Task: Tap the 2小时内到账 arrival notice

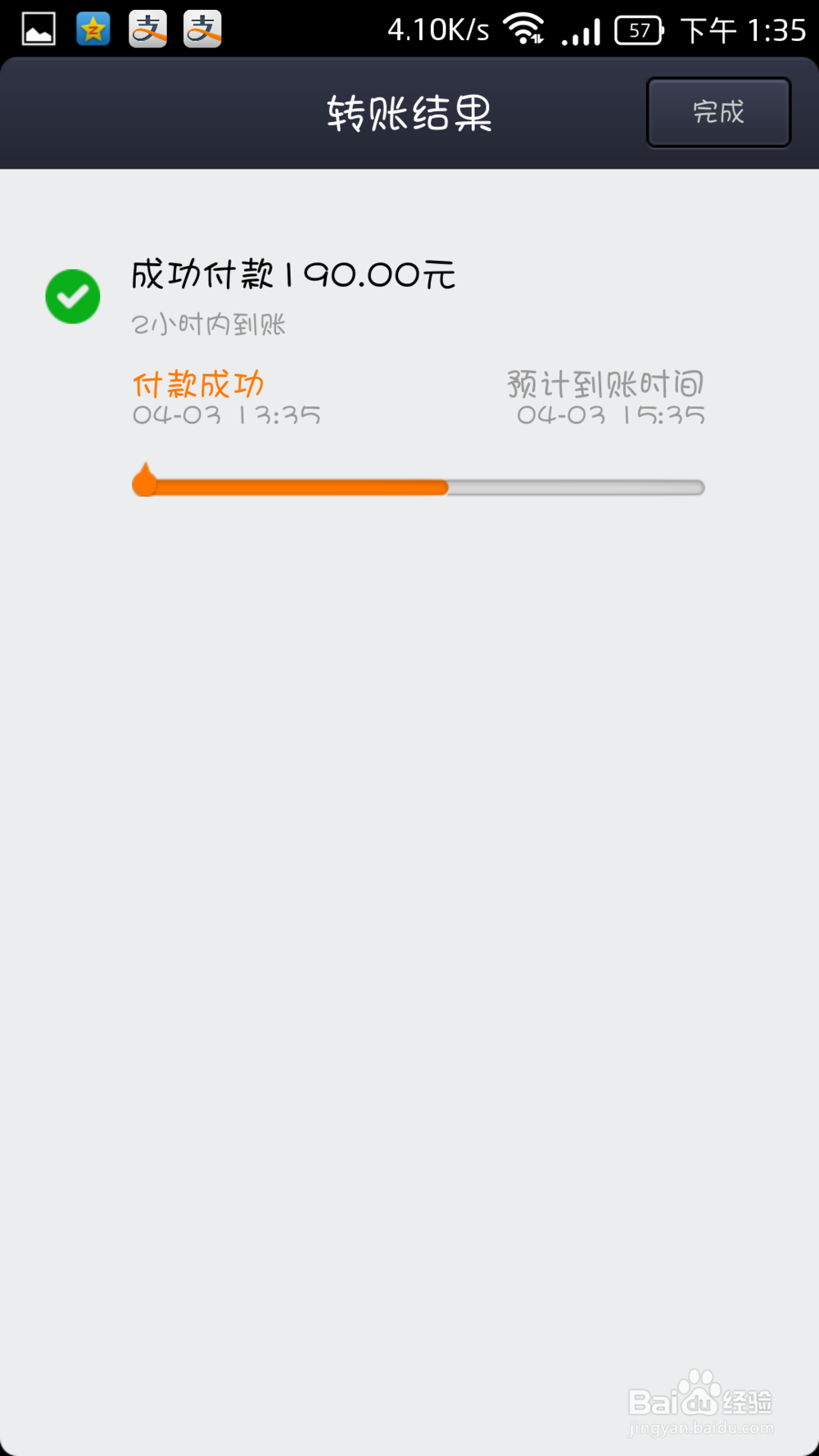Action: click(x=209, y=324)
